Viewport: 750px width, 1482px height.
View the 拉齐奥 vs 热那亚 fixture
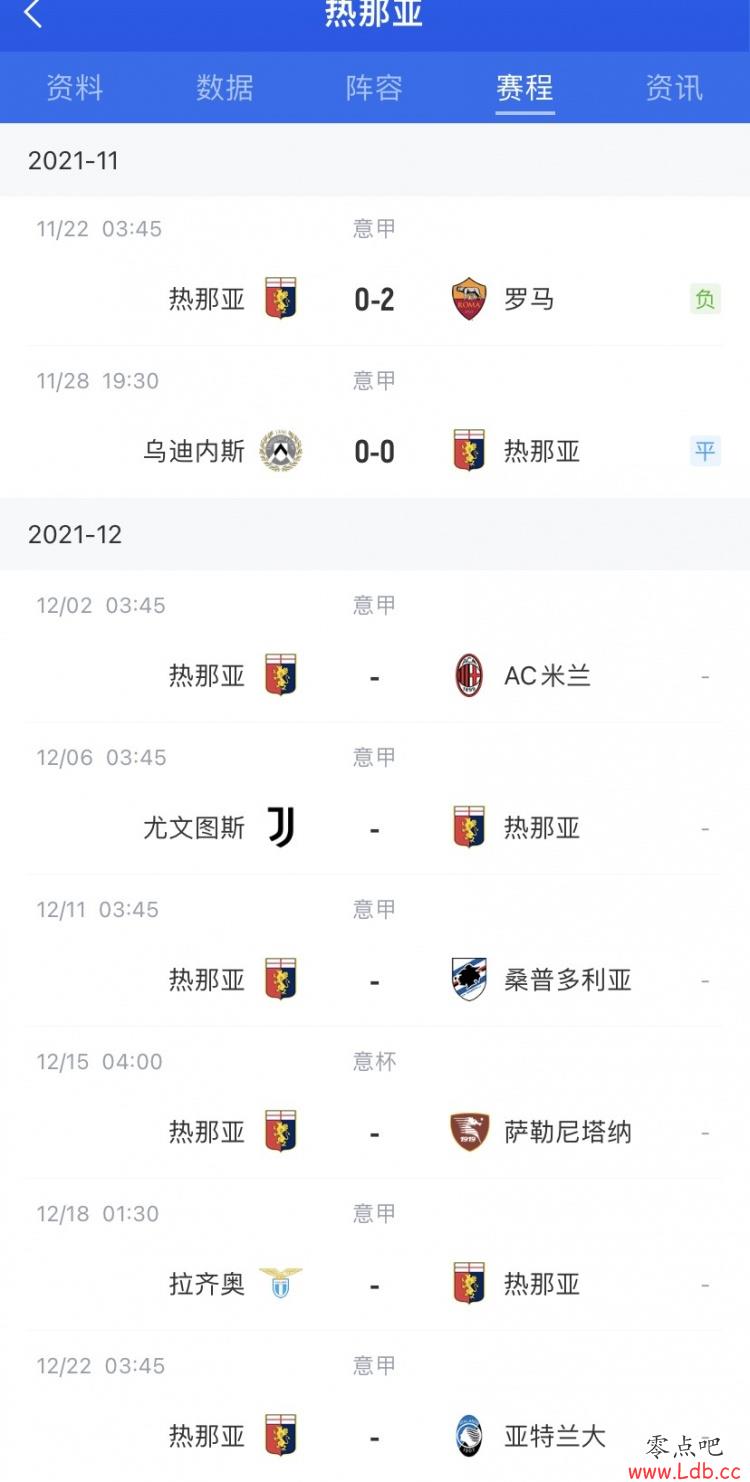pos(375,1255)
